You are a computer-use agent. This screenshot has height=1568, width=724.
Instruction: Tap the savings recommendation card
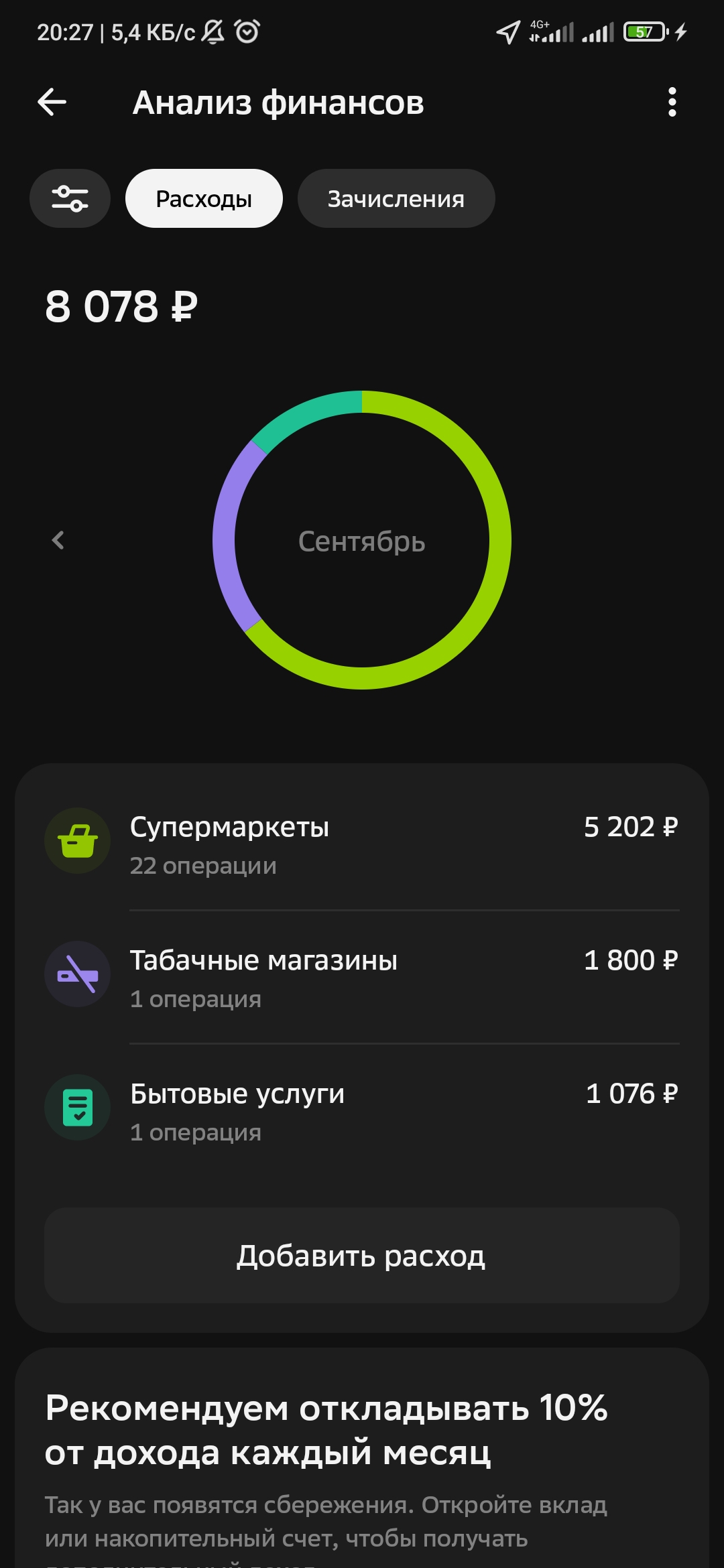coord(362,1441)
